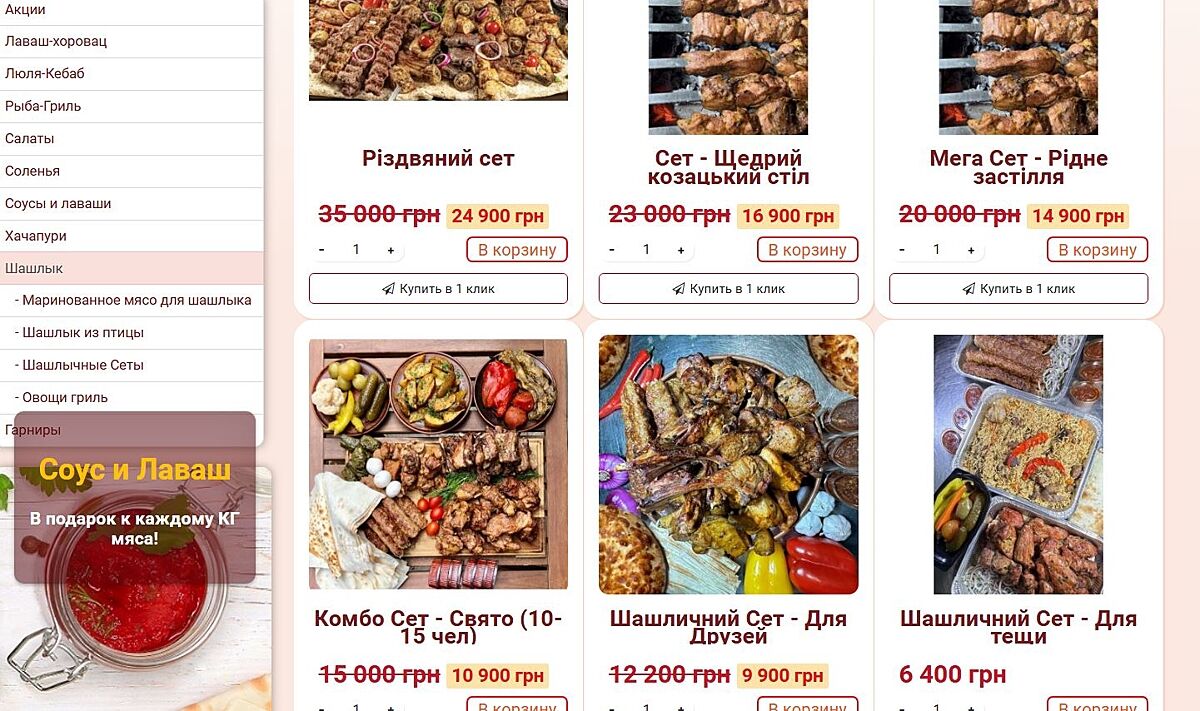Go to the Салаты category

click(x=30, y=138)
